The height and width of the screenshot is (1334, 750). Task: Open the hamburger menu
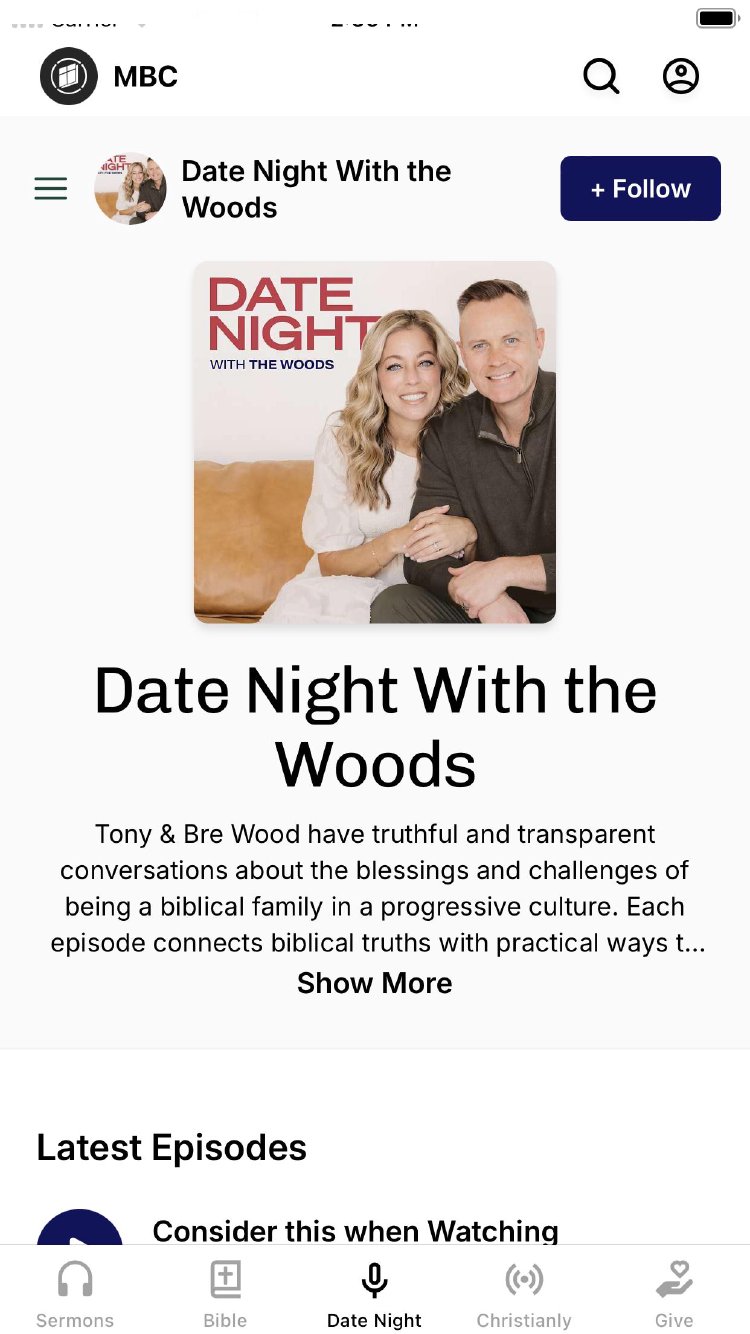pyautogui.click(x=51, y=188)
